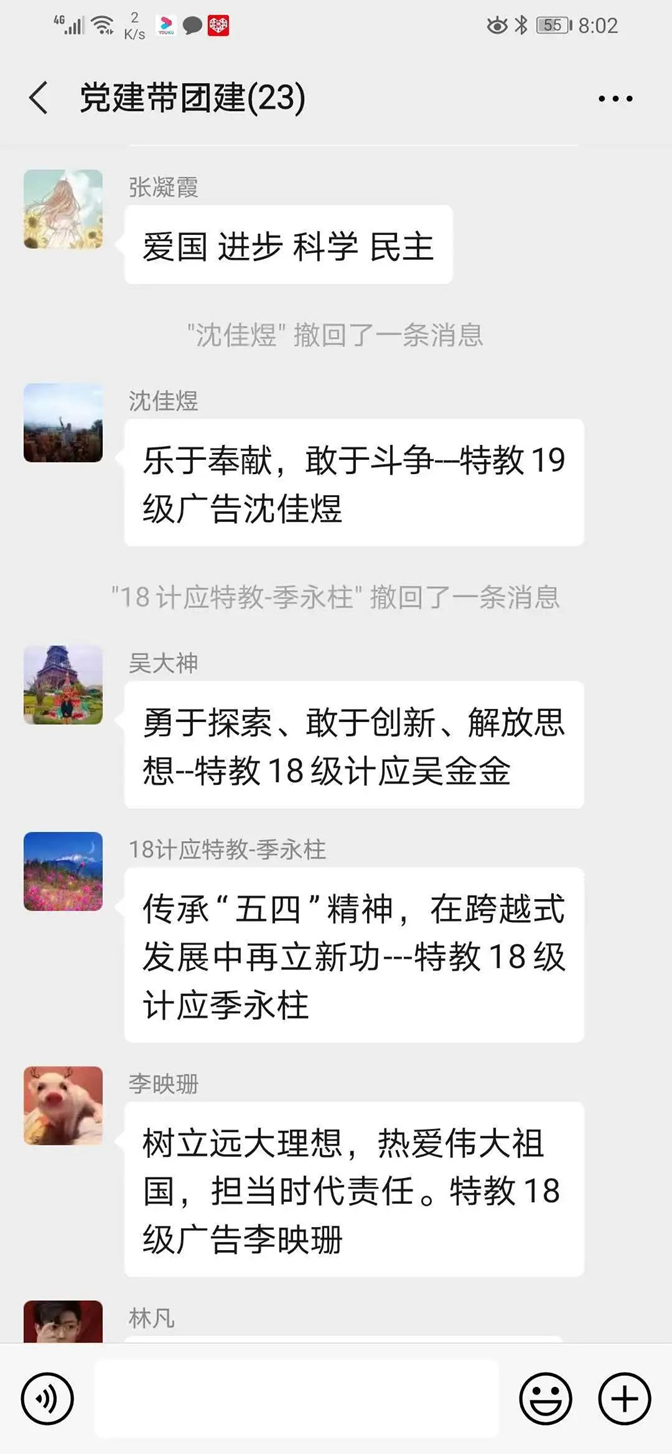This screenshot has height=1454, width=672.
Task: Focus the message text field
Action: coord(296,1398)
